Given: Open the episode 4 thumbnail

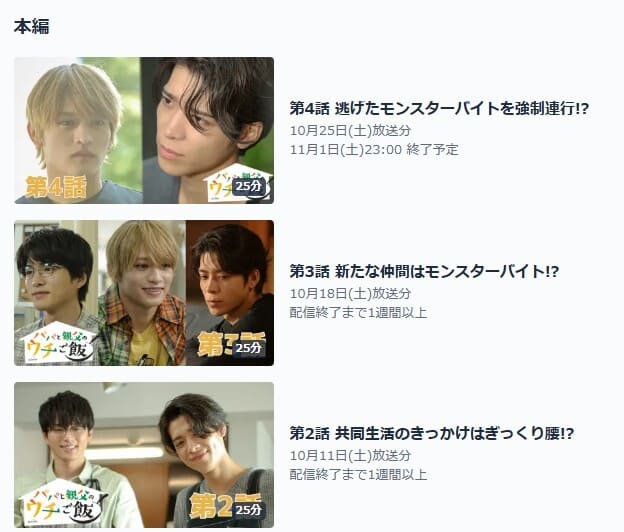Looking at the screenshot, I should (144, 130).
